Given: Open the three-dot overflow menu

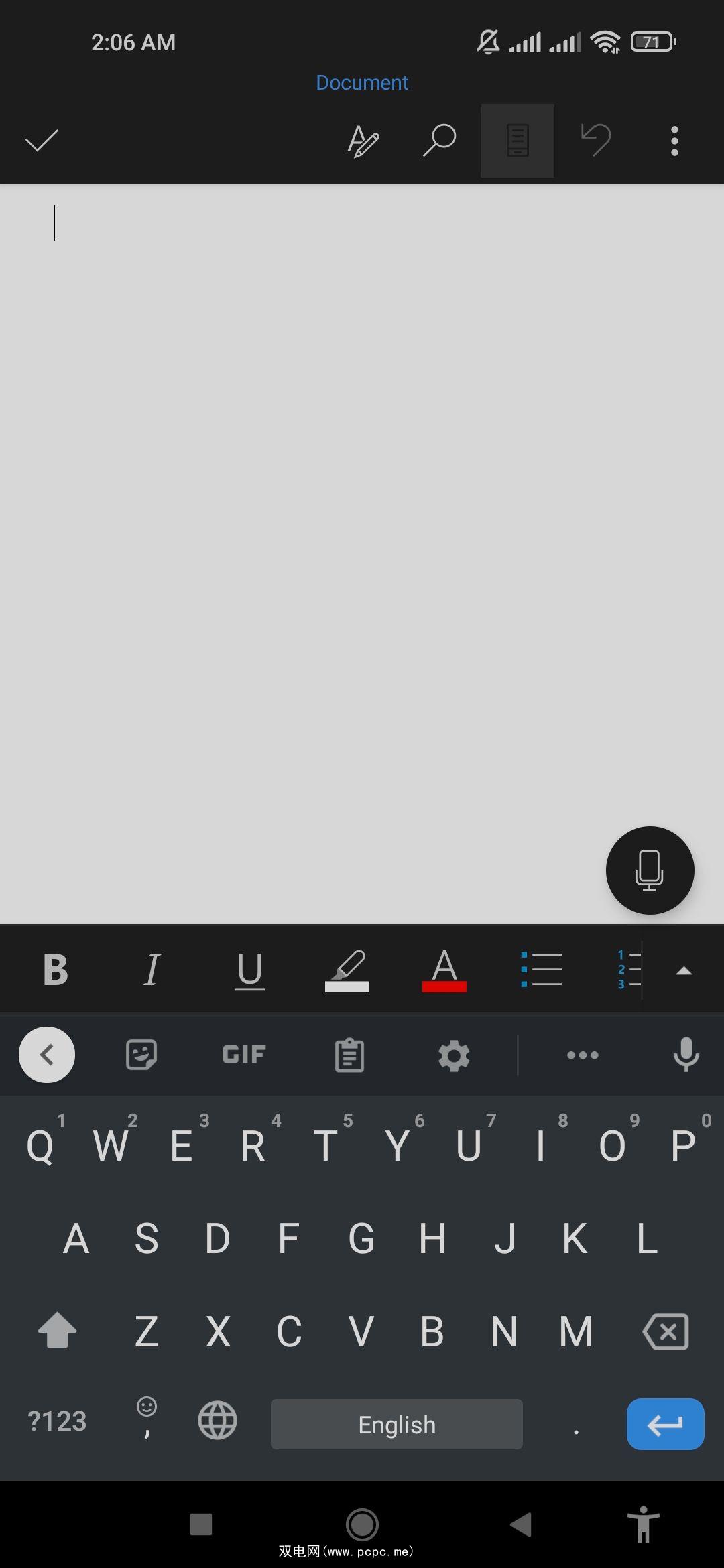Looking at the screenshot, I should (674, 141).
